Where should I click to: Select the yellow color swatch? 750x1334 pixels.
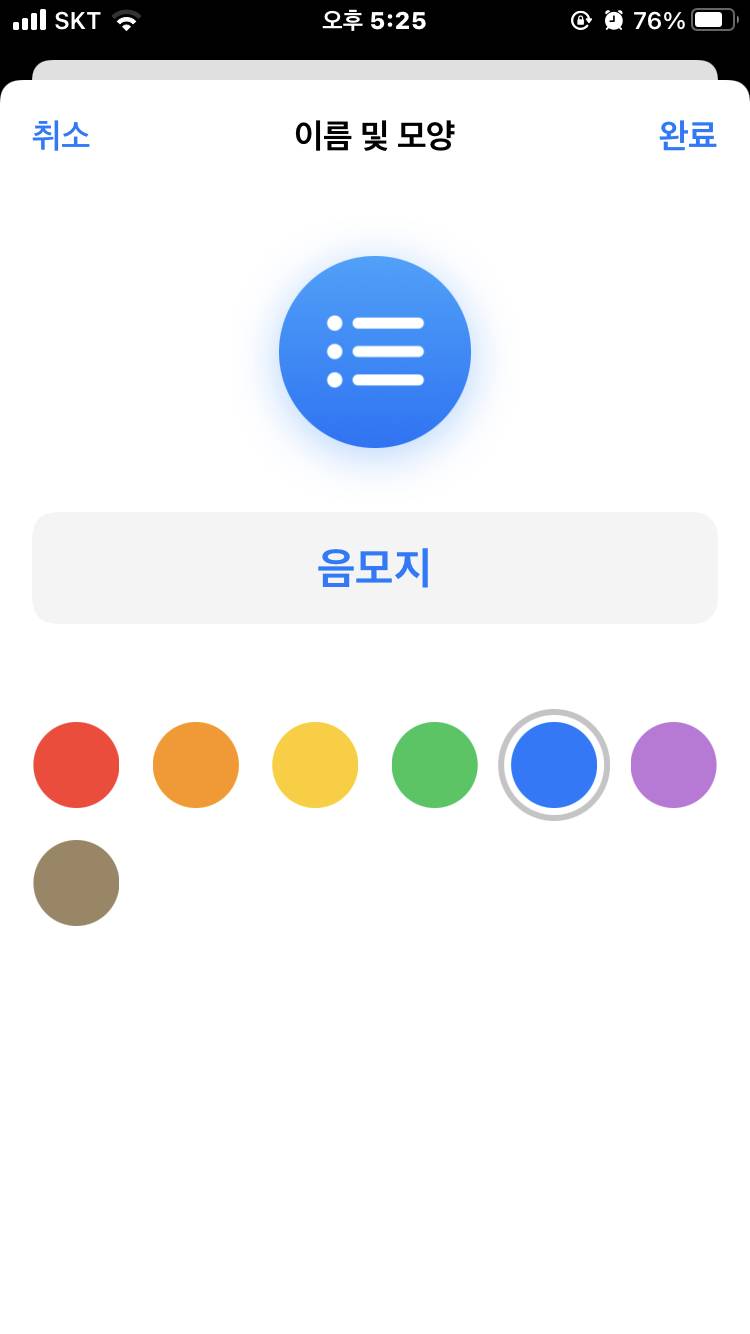pyautogui.click(x=315, y=764)
